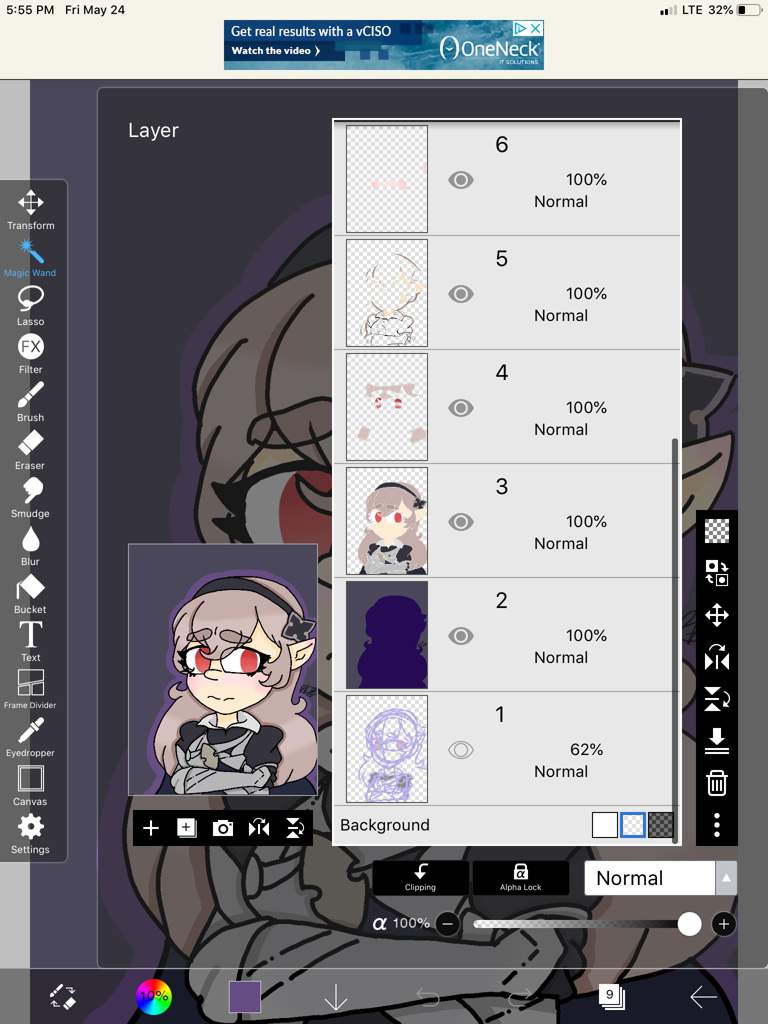
Task: Decrease opacity with the minus button
Action: (447, 924)
